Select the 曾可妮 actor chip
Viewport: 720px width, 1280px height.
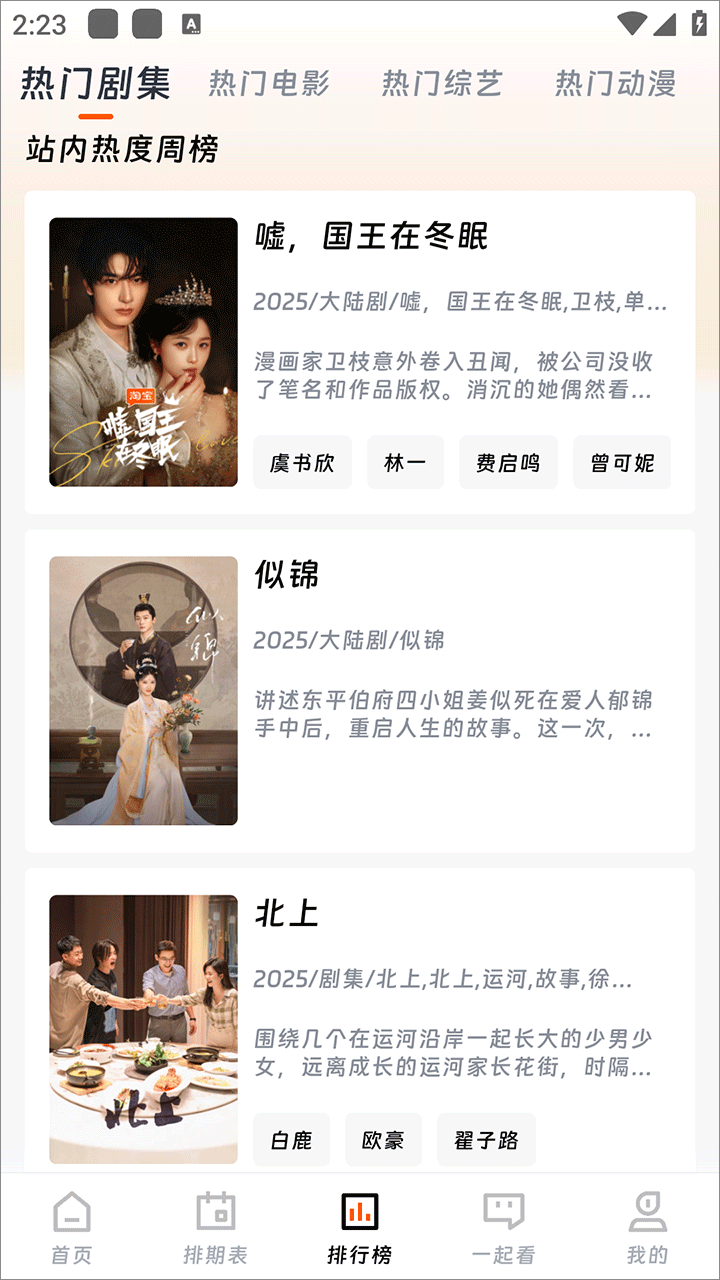[x=622, y=462]
